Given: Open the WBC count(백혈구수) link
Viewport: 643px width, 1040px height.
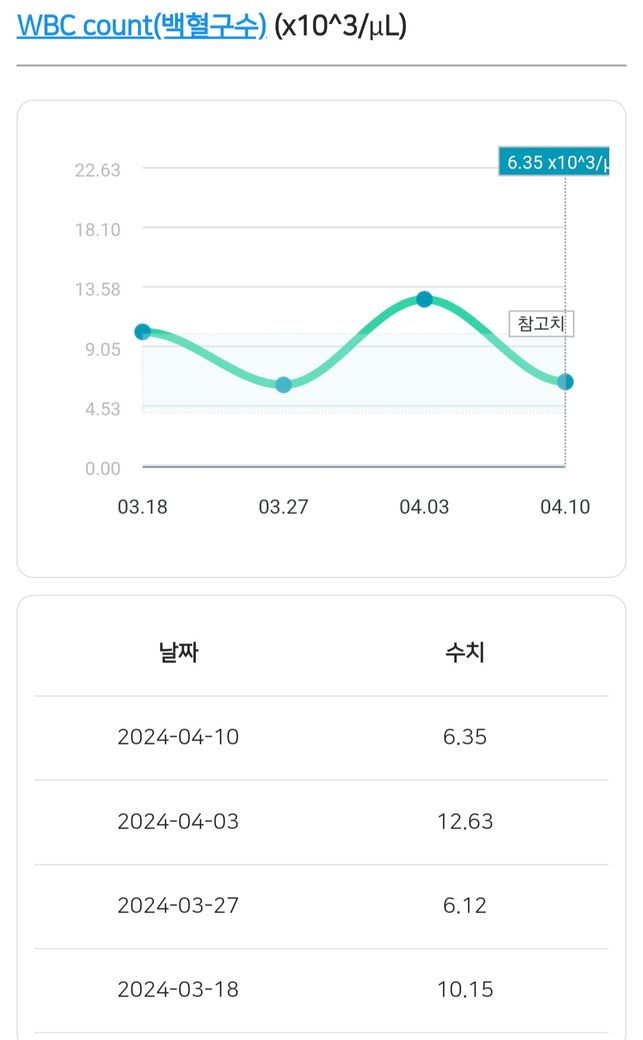Looking at the screenshot, I should coord(141,27).
